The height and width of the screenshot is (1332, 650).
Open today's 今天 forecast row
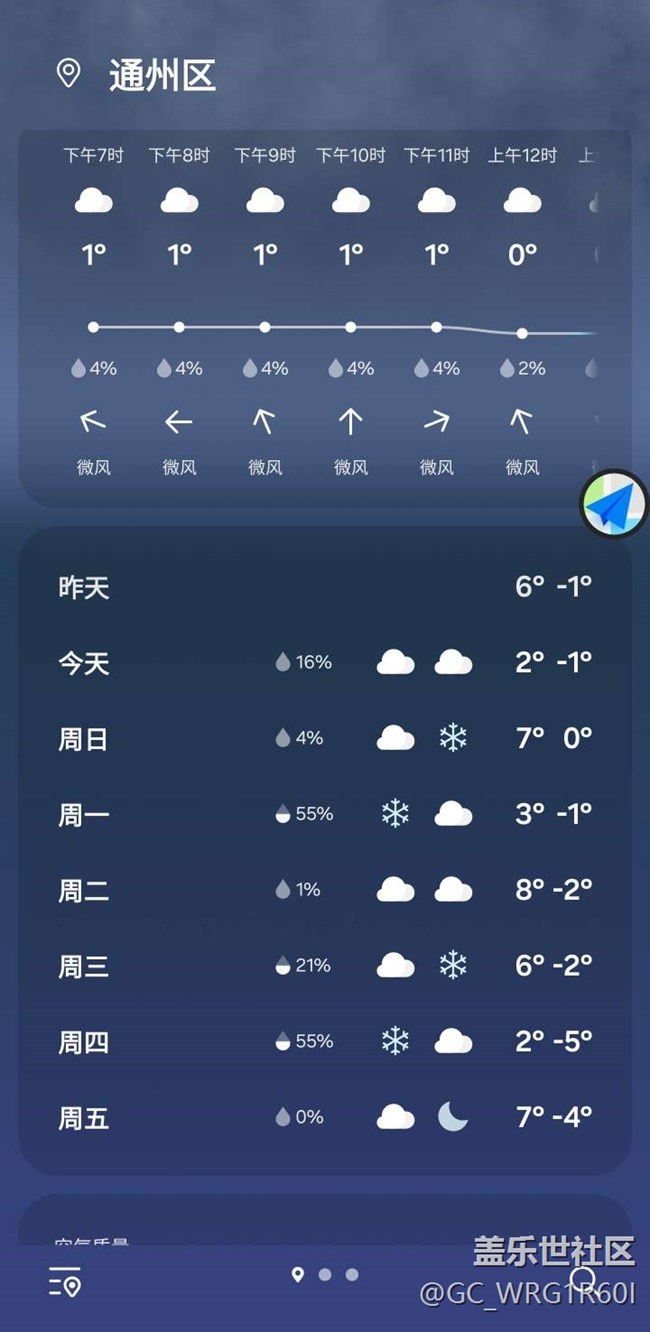click(324, 662)
